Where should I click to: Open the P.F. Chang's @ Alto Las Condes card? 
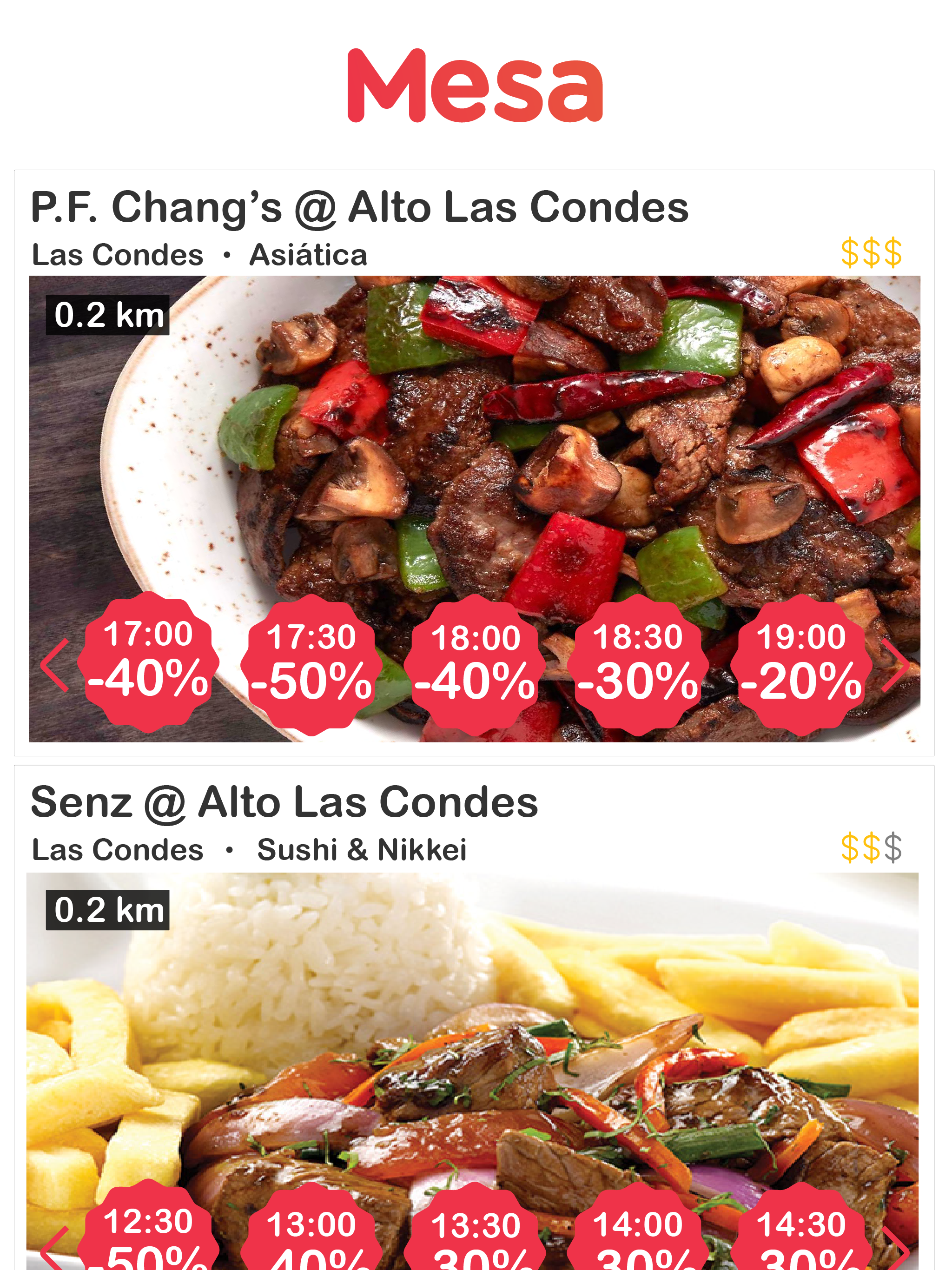[359, 208]
